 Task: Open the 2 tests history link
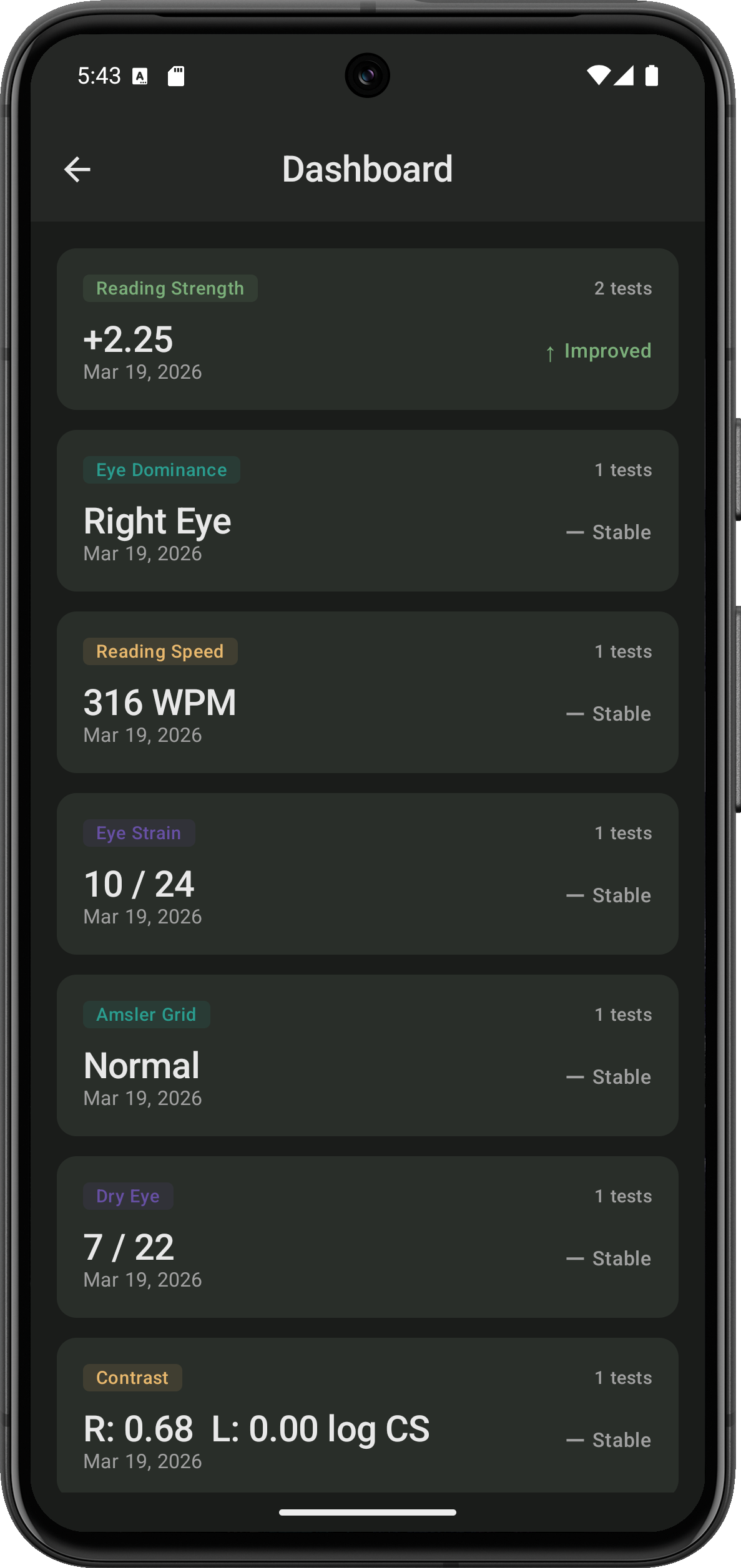622,288
